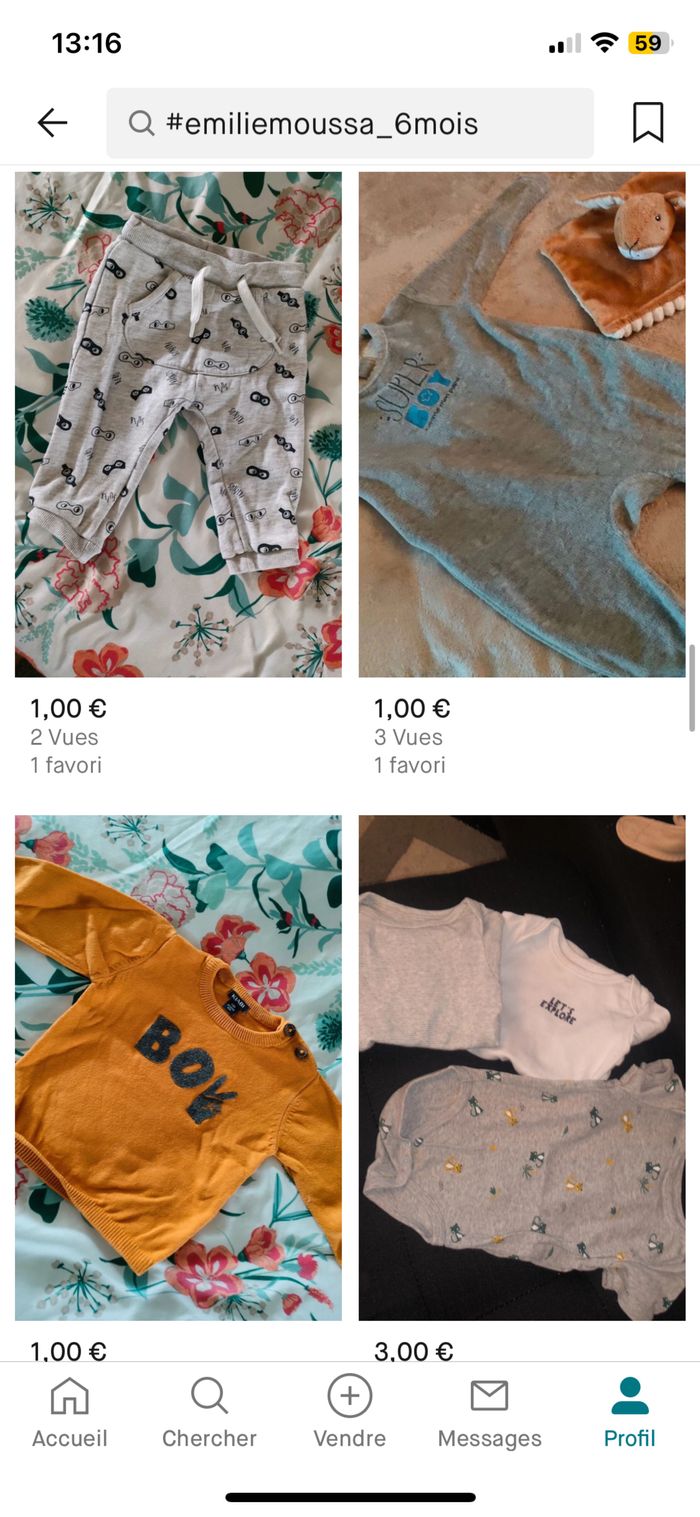Tap the #emiliemoussa_6mois search field
This screenshot has width=700, height=1517.
[350, 123]
